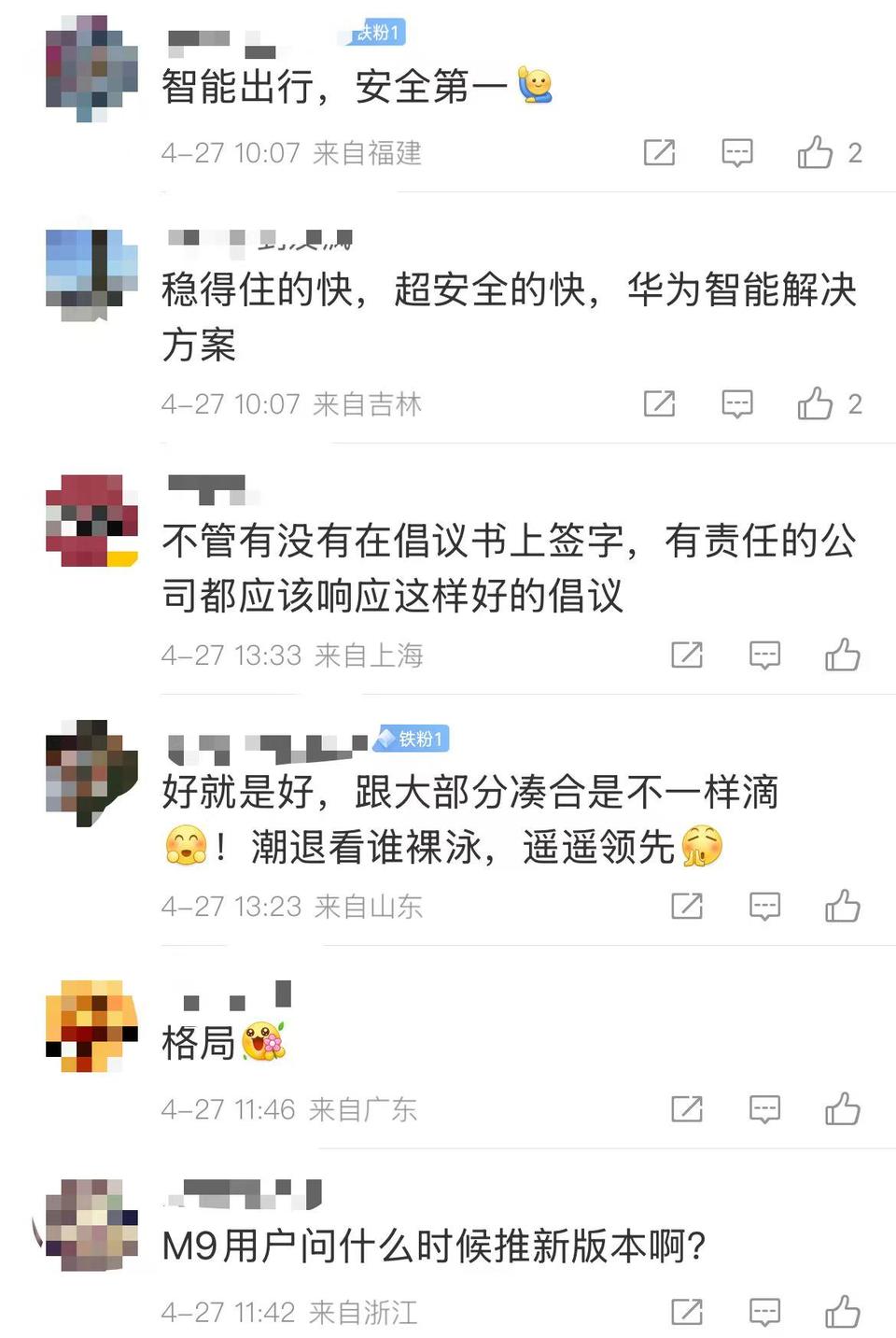
Task: Open the avatar of the '格局' commenter
Action: tap(91, 1026)
